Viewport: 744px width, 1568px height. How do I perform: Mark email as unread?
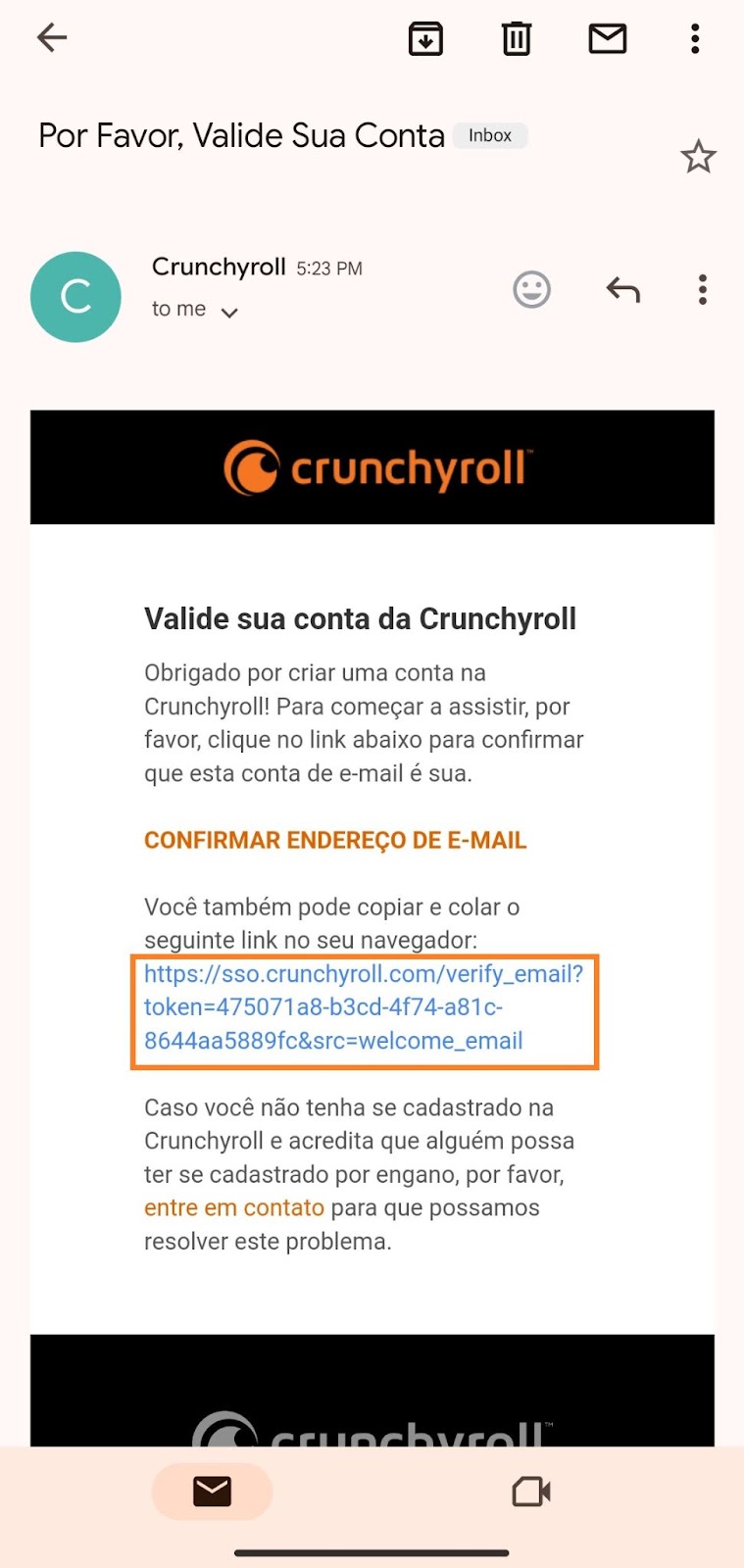coord(608,38)
